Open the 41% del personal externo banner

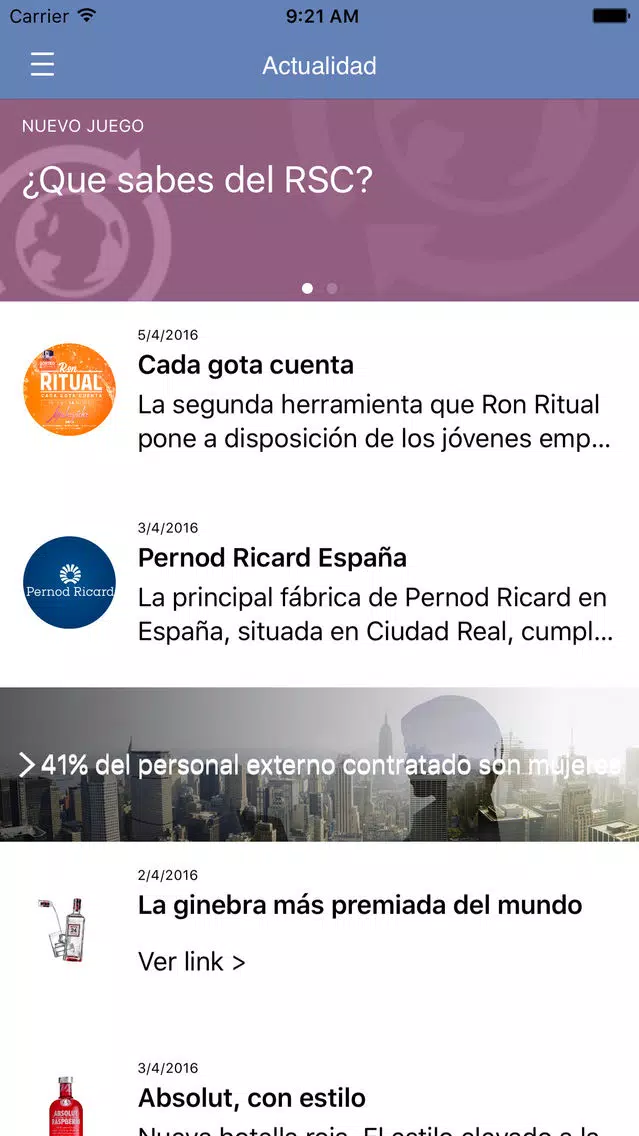(320, 765)
